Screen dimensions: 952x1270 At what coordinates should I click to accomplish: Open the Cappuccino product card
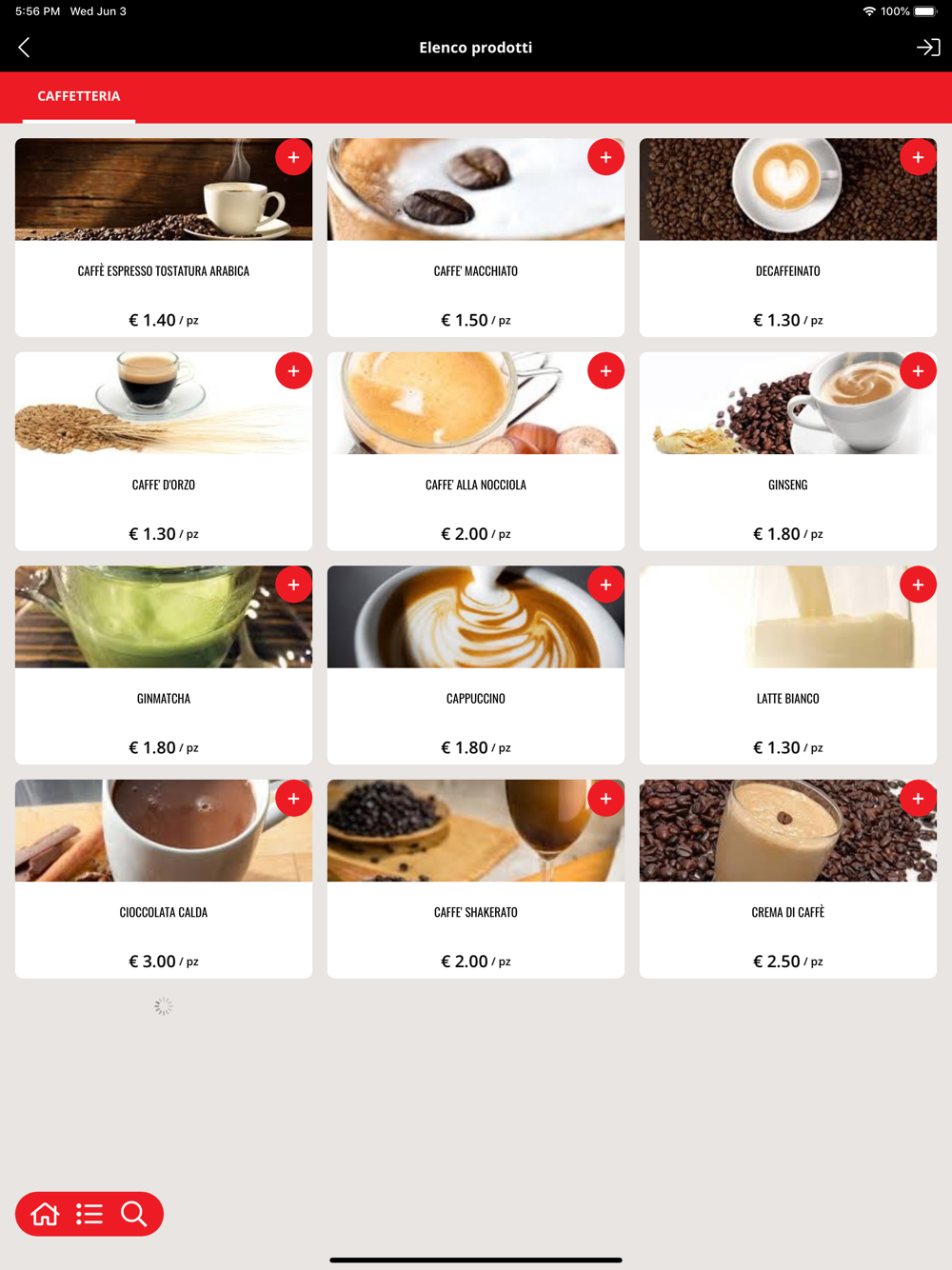tap(476, 665)
